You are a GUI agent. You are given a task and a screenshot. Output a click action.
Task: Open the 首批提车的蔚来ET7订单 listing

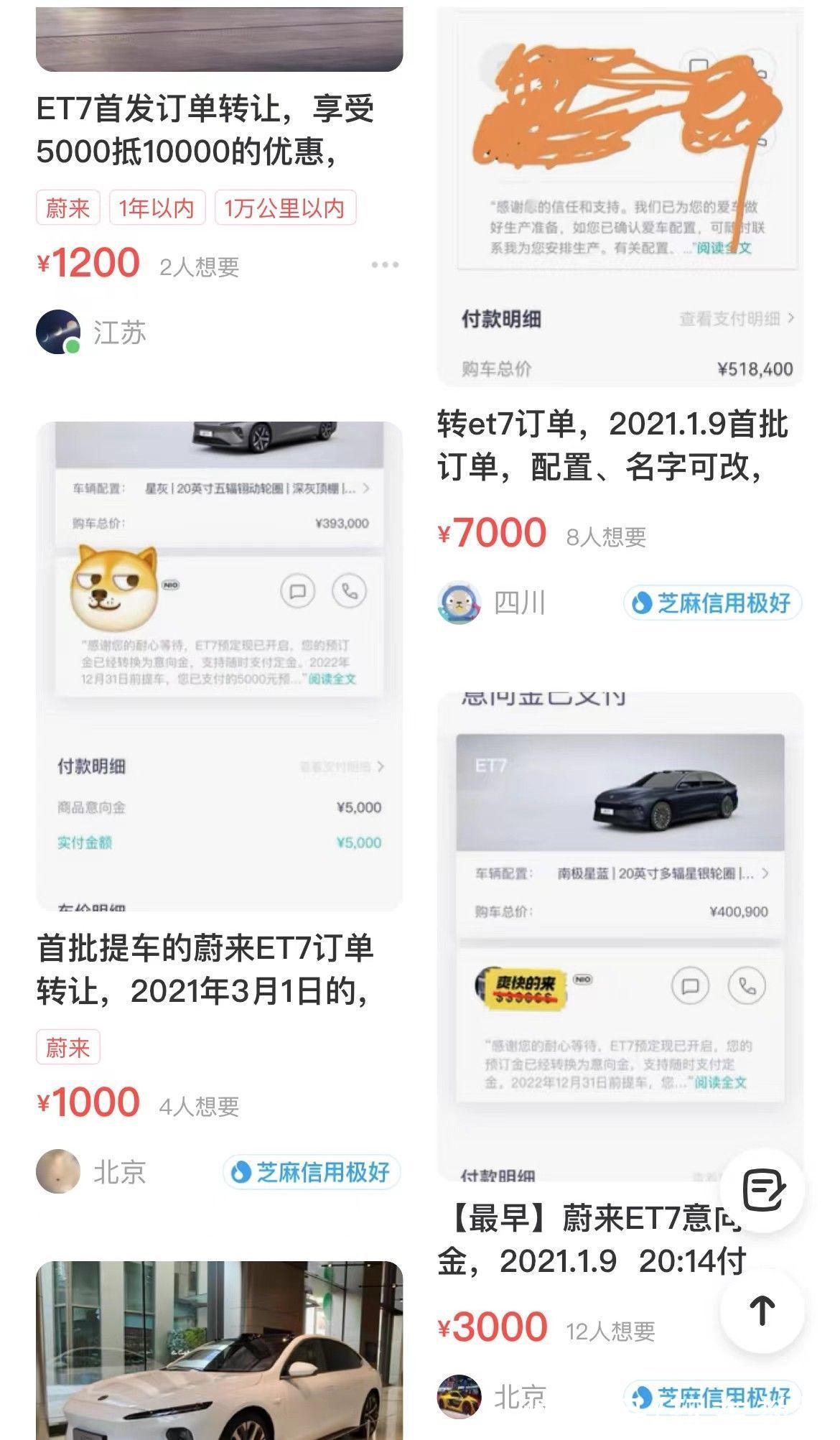[205, 970]
